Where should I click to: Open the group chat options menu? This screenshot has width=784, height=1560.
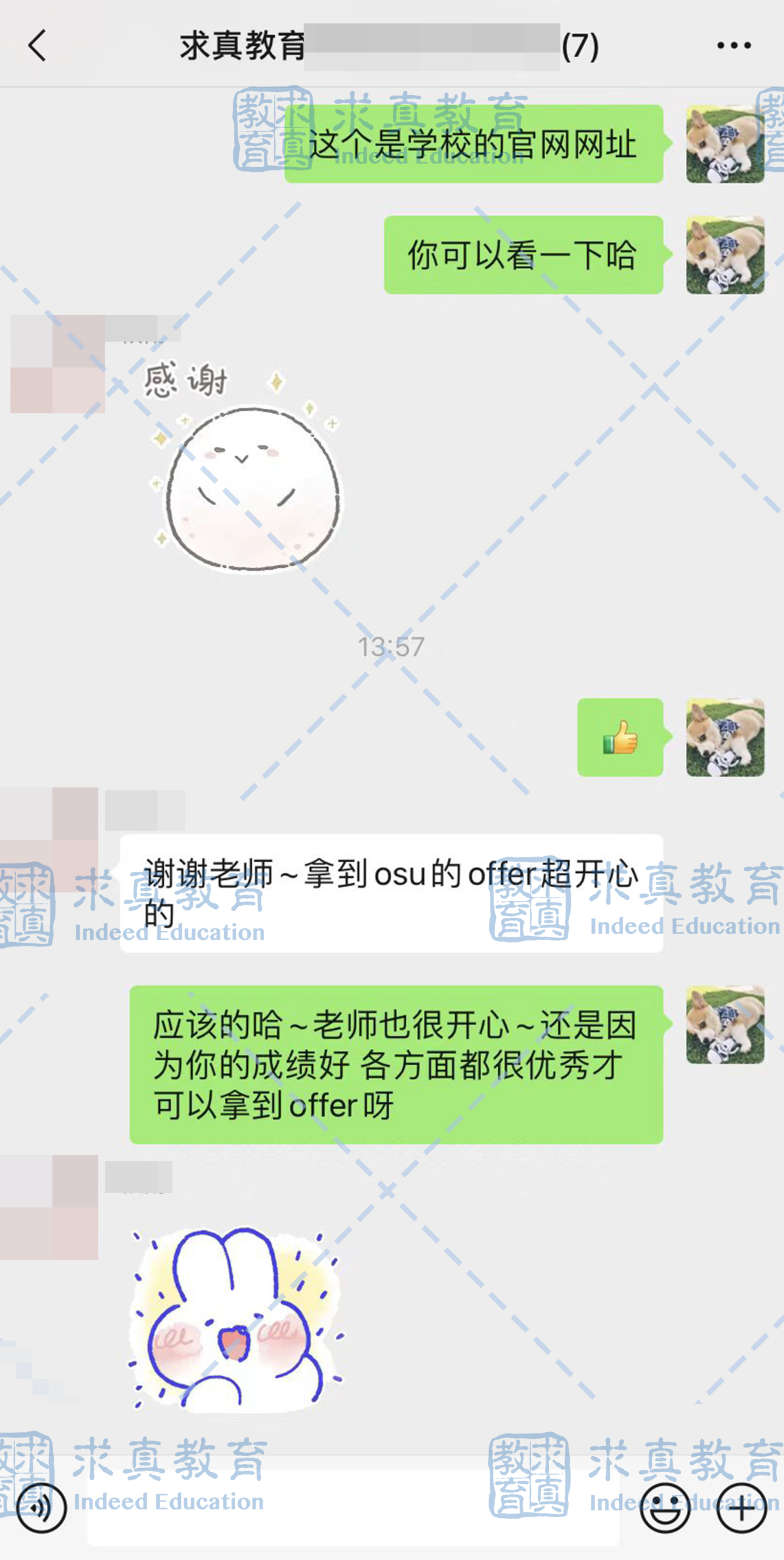(x=733, y=46)
